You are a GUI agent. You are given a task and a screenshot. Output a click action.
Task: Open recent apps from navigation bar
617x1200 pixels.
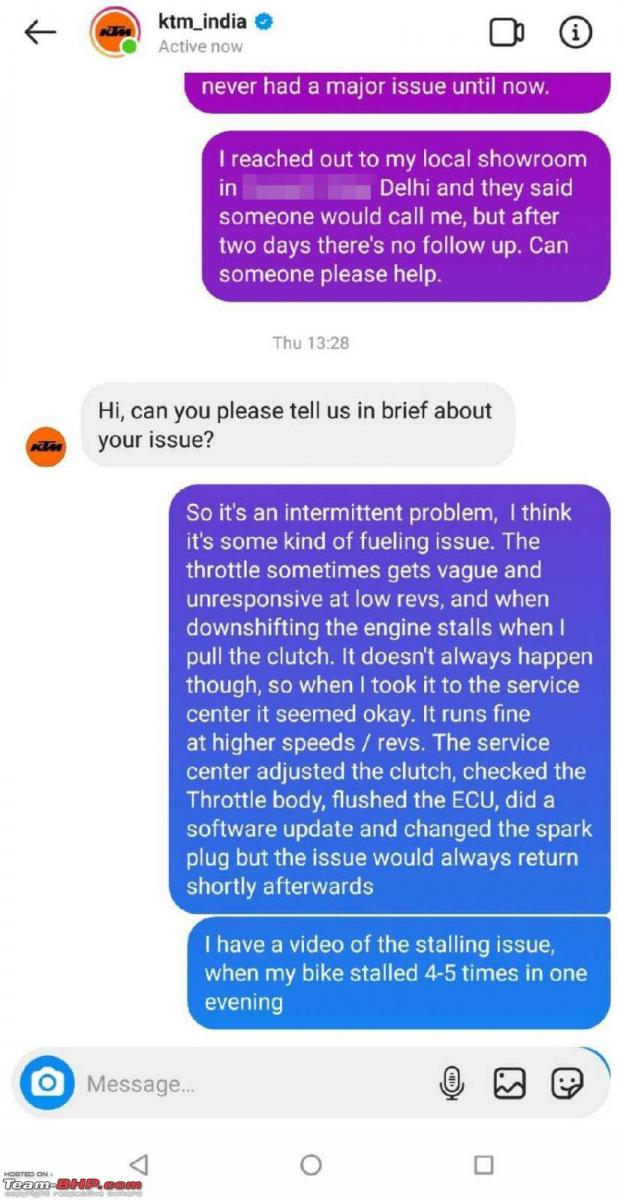pyautogui.click(x=484, y=1165)
